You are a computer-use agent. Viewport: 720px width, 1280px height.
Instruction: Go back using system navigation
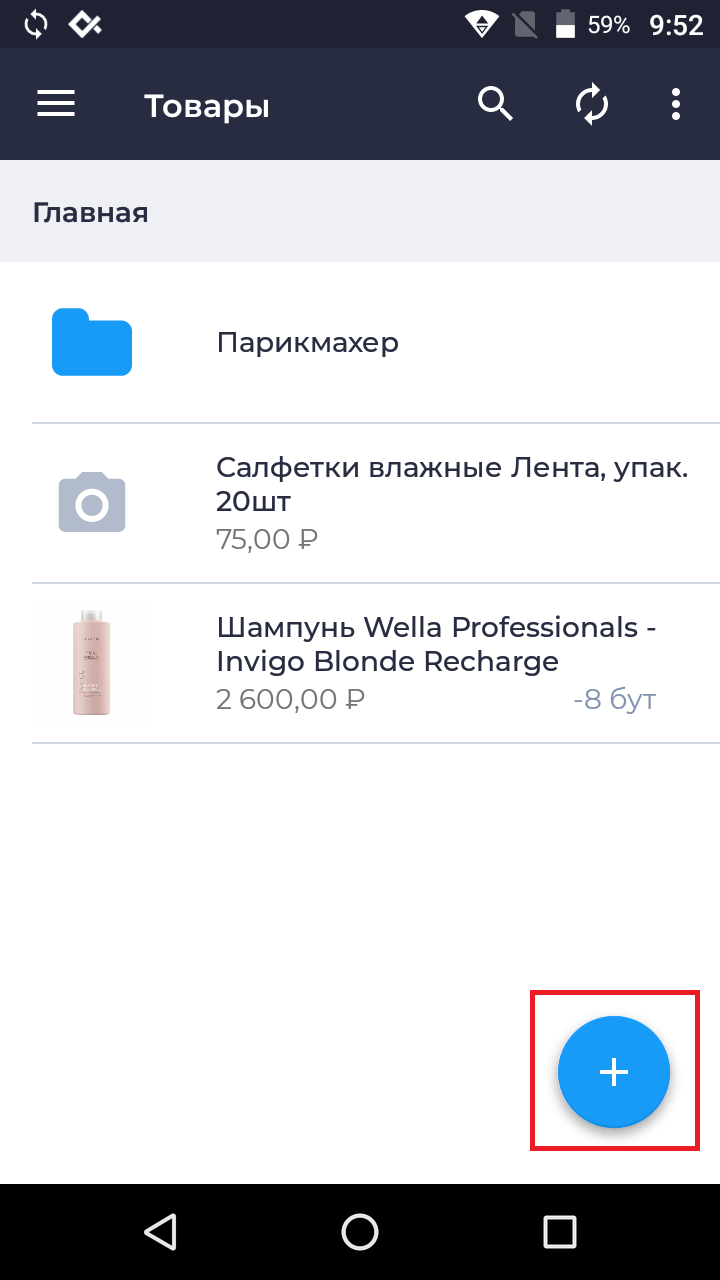160,1232
